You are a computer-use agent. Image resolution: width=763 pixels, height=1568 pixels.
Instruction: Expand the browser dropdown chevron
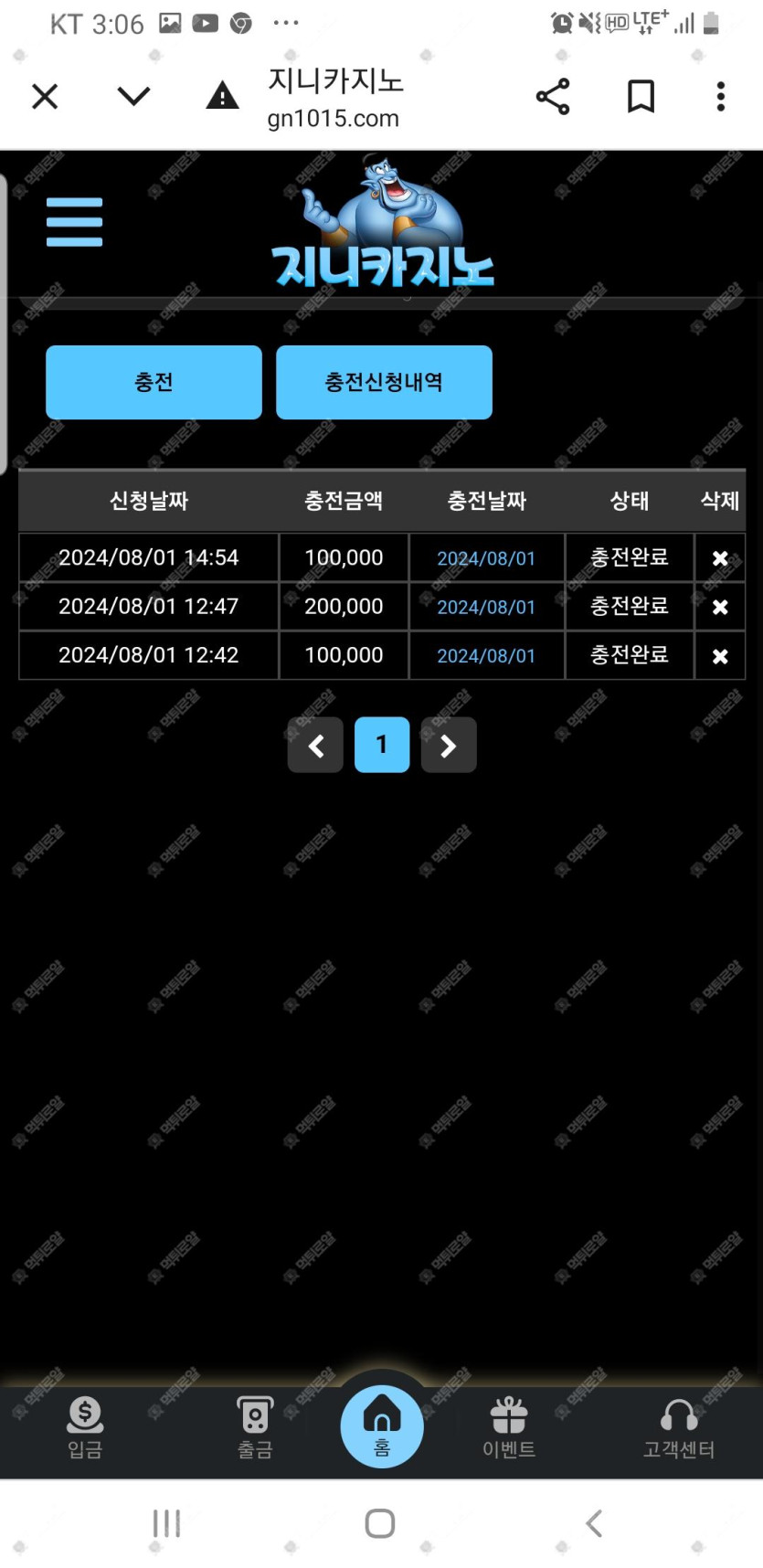[x=133, y=96]
